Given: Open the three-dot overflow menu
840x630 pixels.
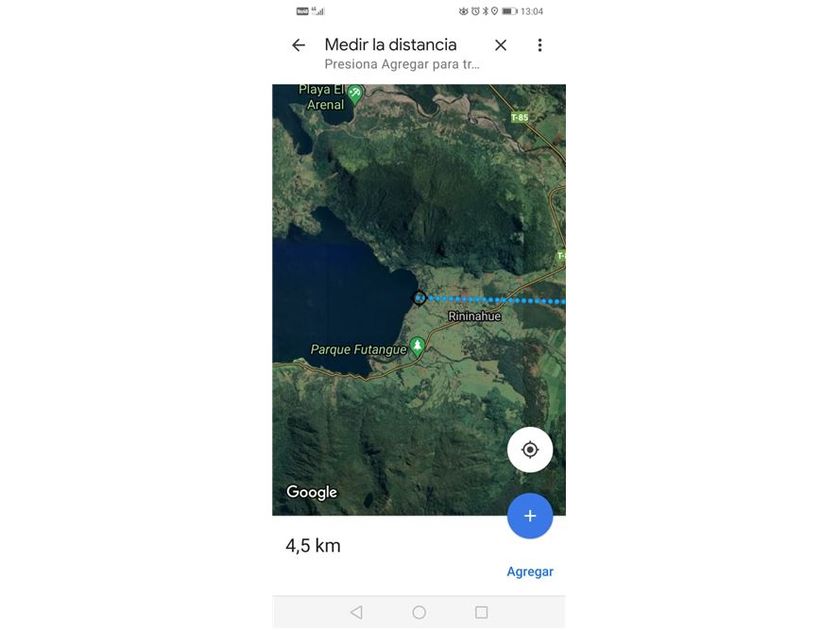Looking at the screenshot, I should [540, 45].
